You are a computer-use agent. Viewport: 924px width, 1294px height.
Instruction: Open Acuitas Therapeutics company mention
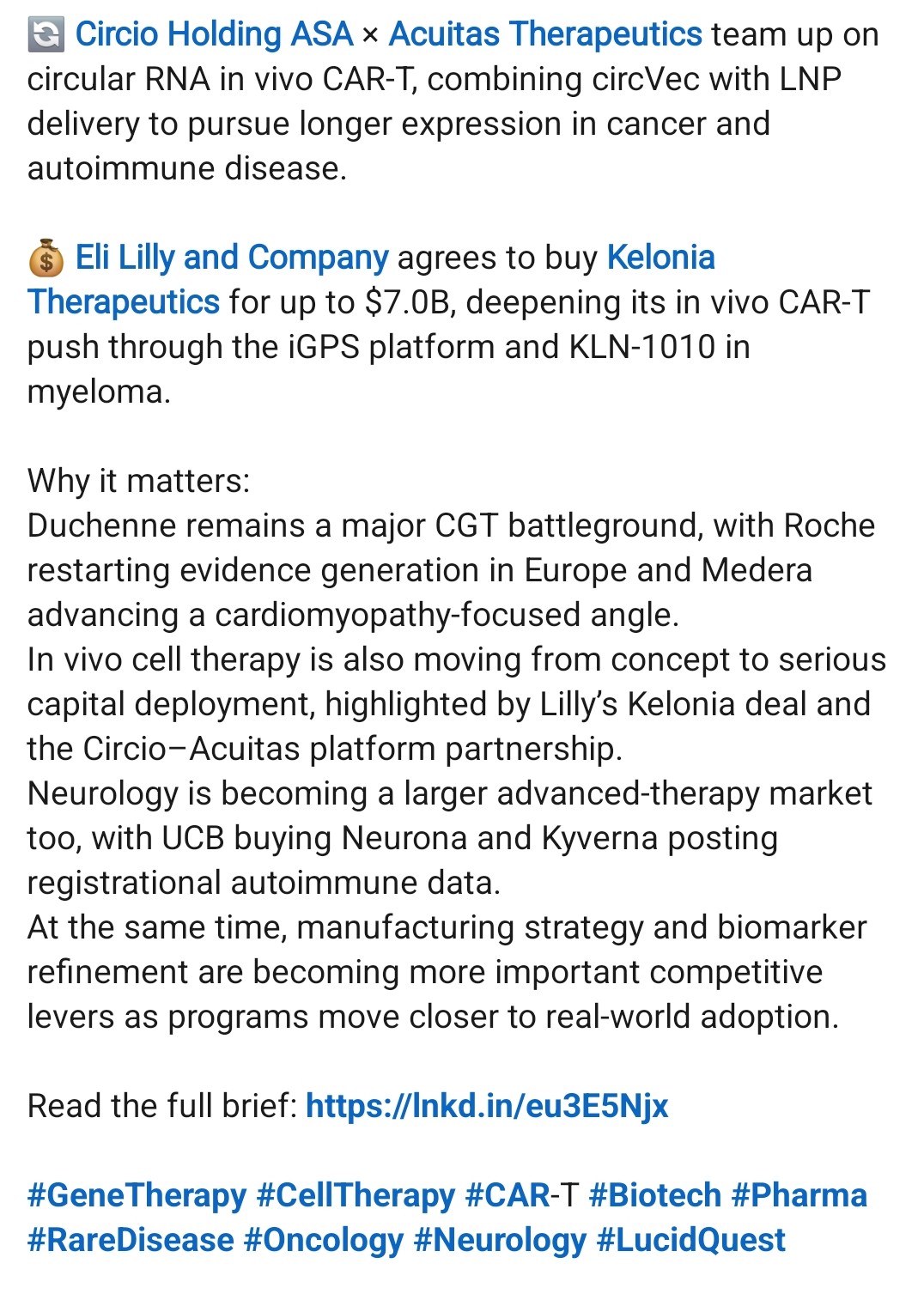click(x=545, y=35)
